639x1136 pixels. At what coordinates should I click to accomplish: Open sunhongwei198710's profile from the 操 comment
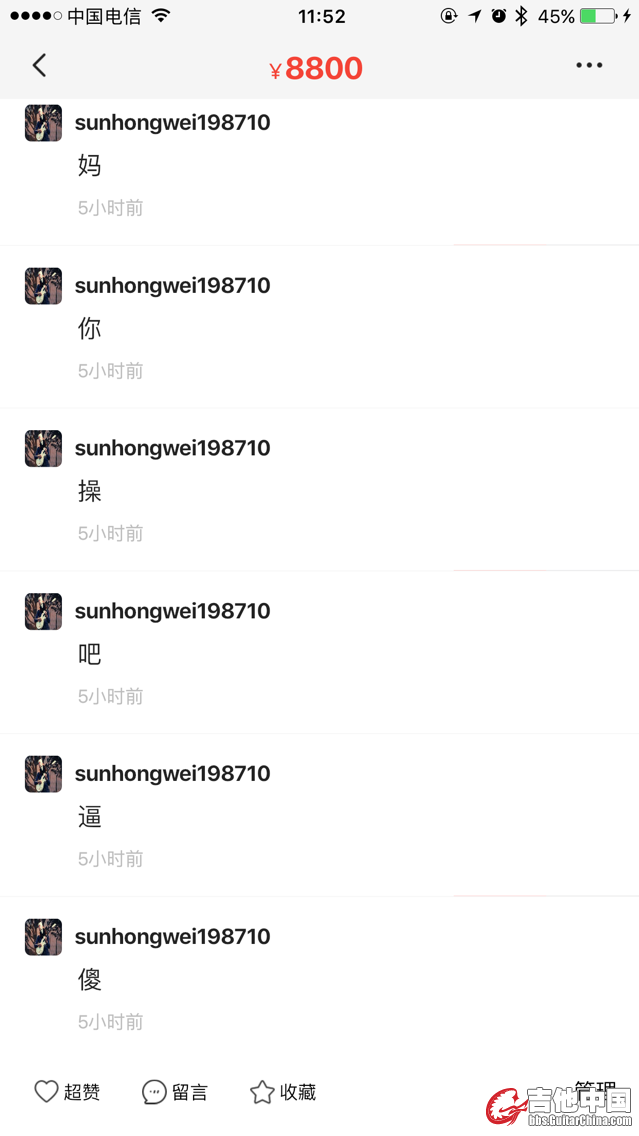coord(172,448)
